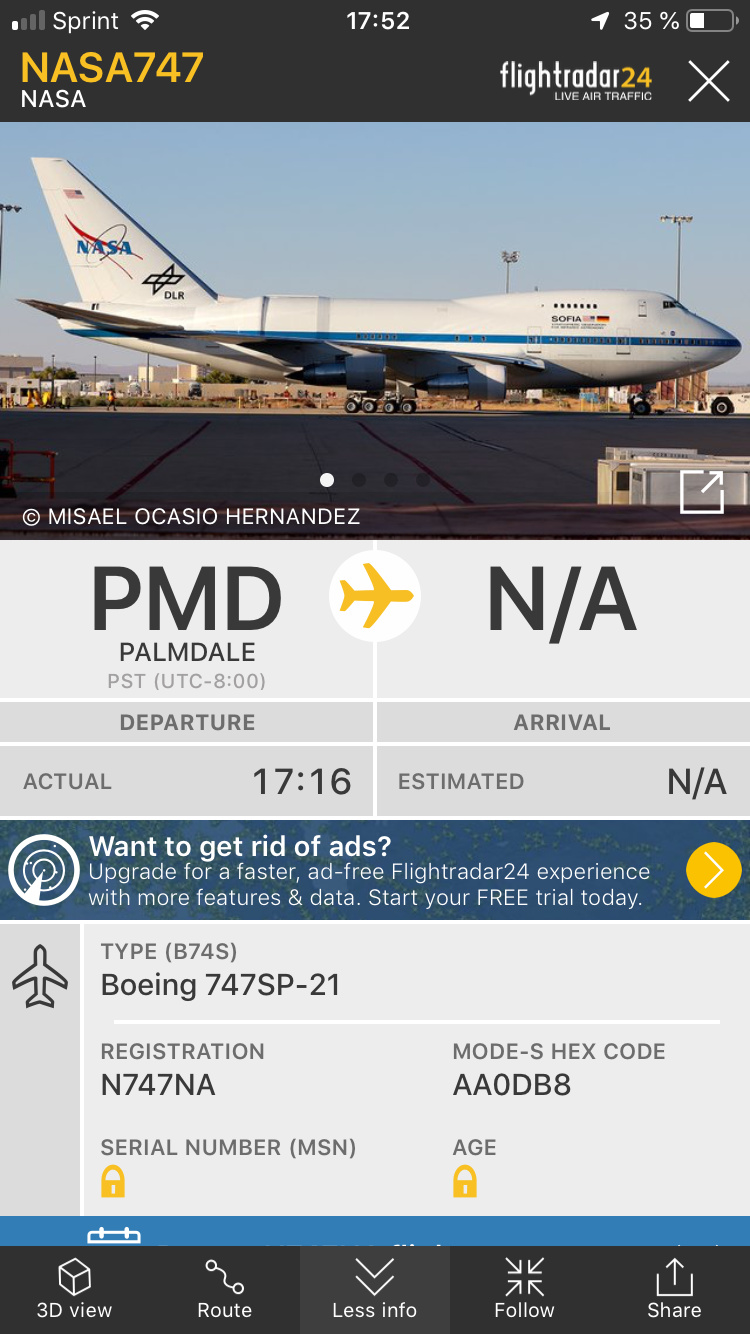Unlock the Serial Number (MSN) field
This screenshot has width=750, height=1334.
[x=113, y=1182]
